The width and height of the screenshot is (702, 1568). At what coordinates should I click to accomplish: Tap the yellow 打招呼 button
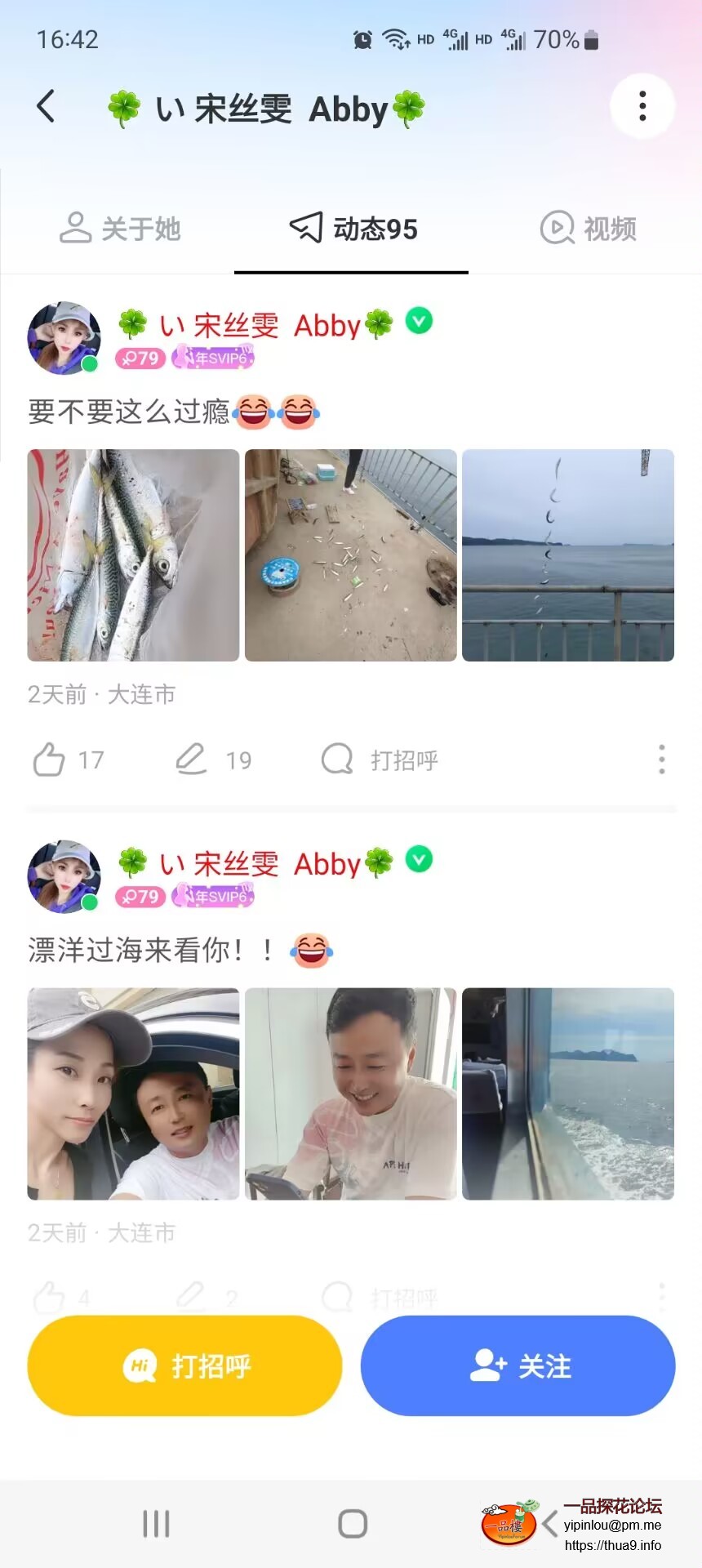coord(184,1365)
